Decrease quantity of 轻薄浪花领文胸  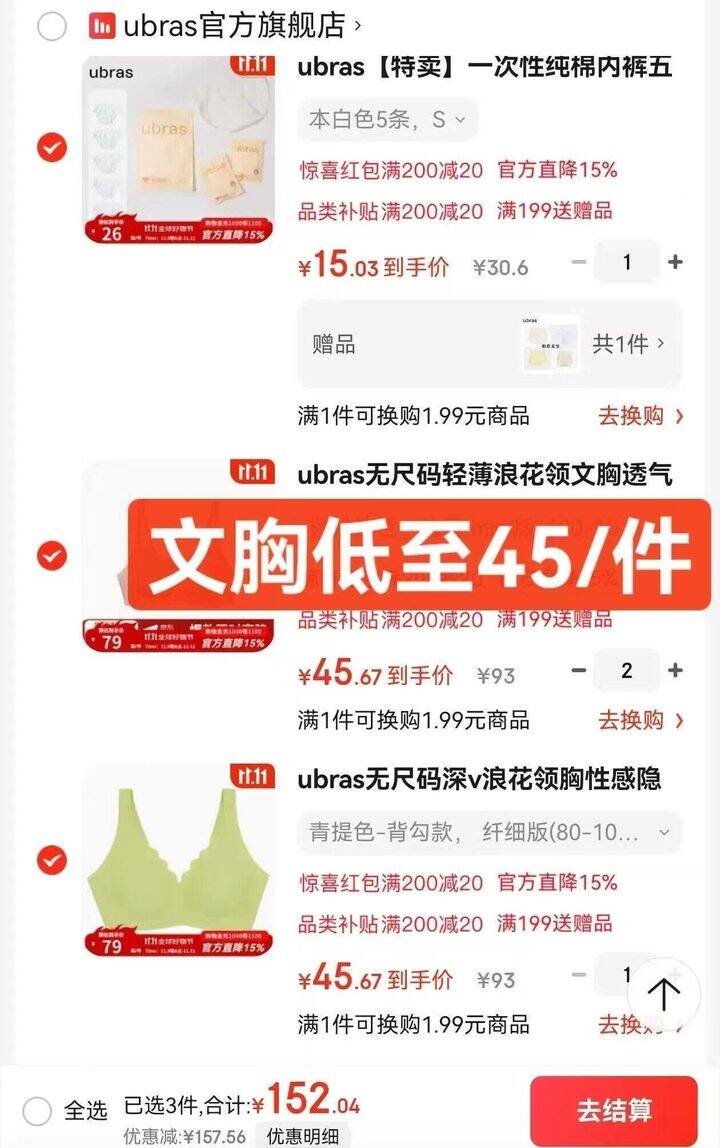(x=579, y=670)
